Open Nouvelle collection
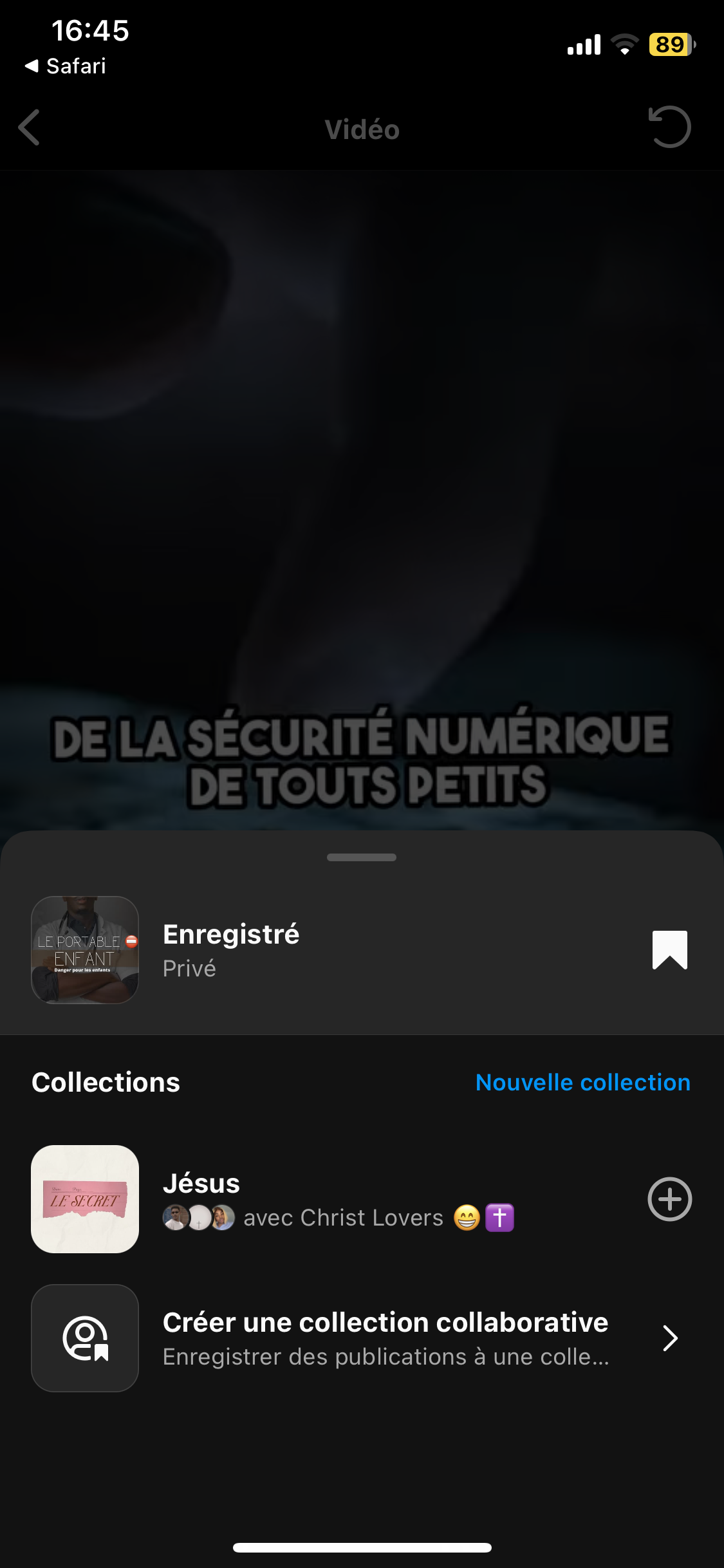This screenshot has height=1568, width=724. (582, 1083)
